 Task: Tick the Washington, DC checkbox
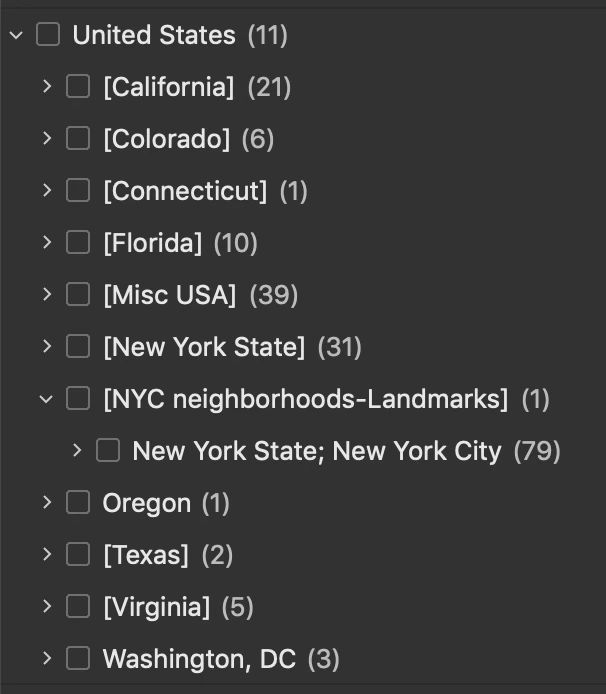[78, 659]
